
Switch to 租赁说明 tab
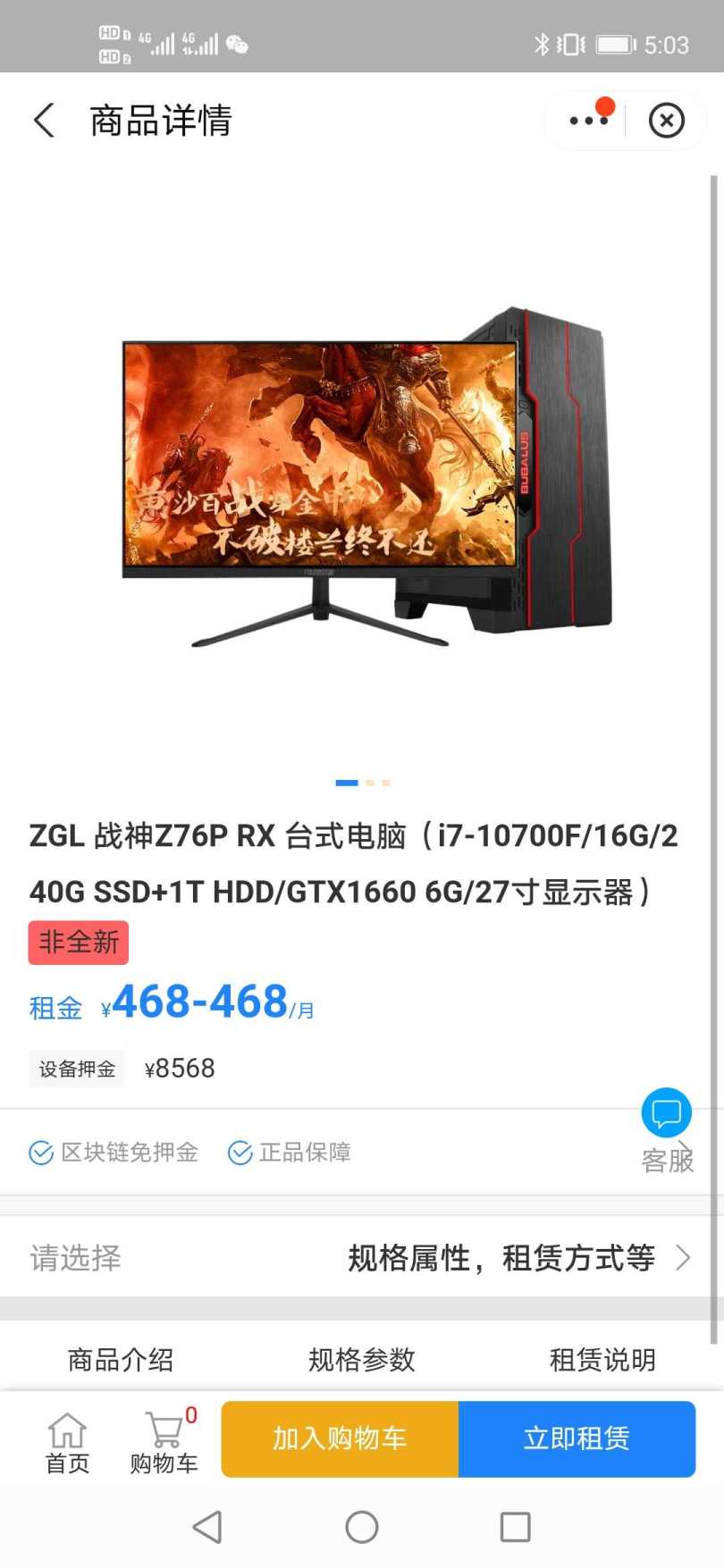(602, 1359)
